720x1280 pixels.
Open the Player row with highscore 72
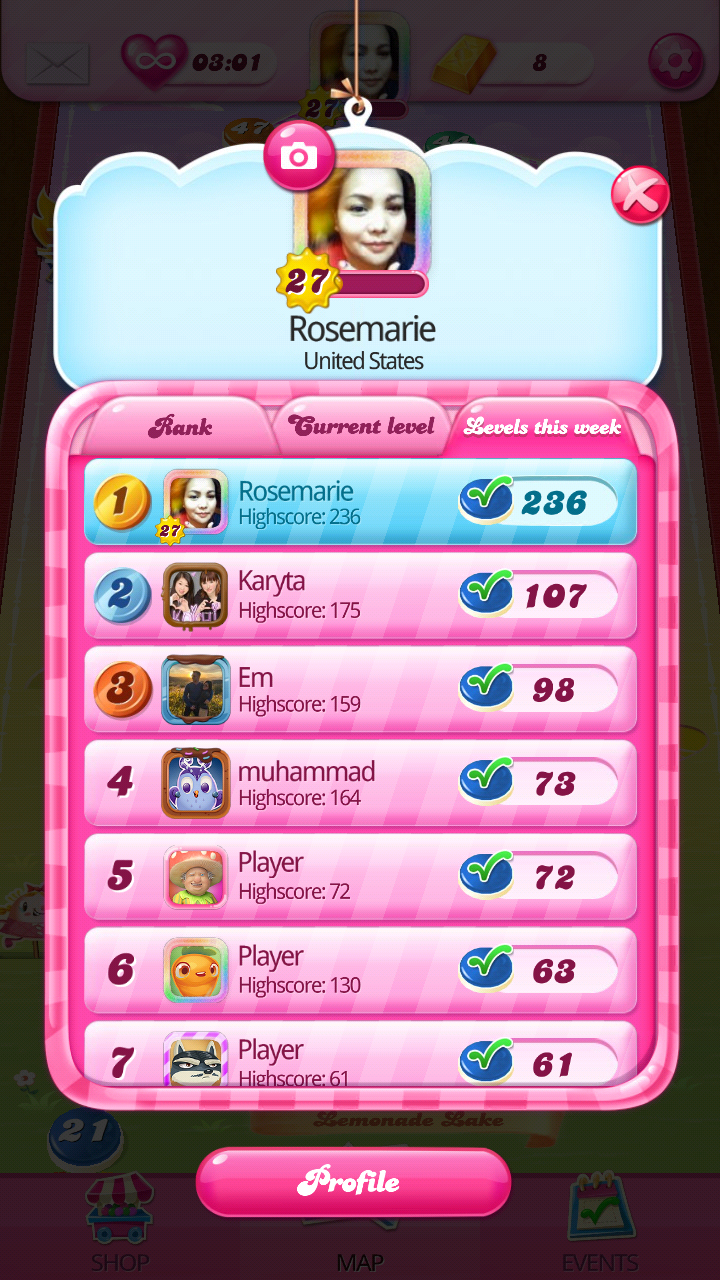click(x=360, y=877)
